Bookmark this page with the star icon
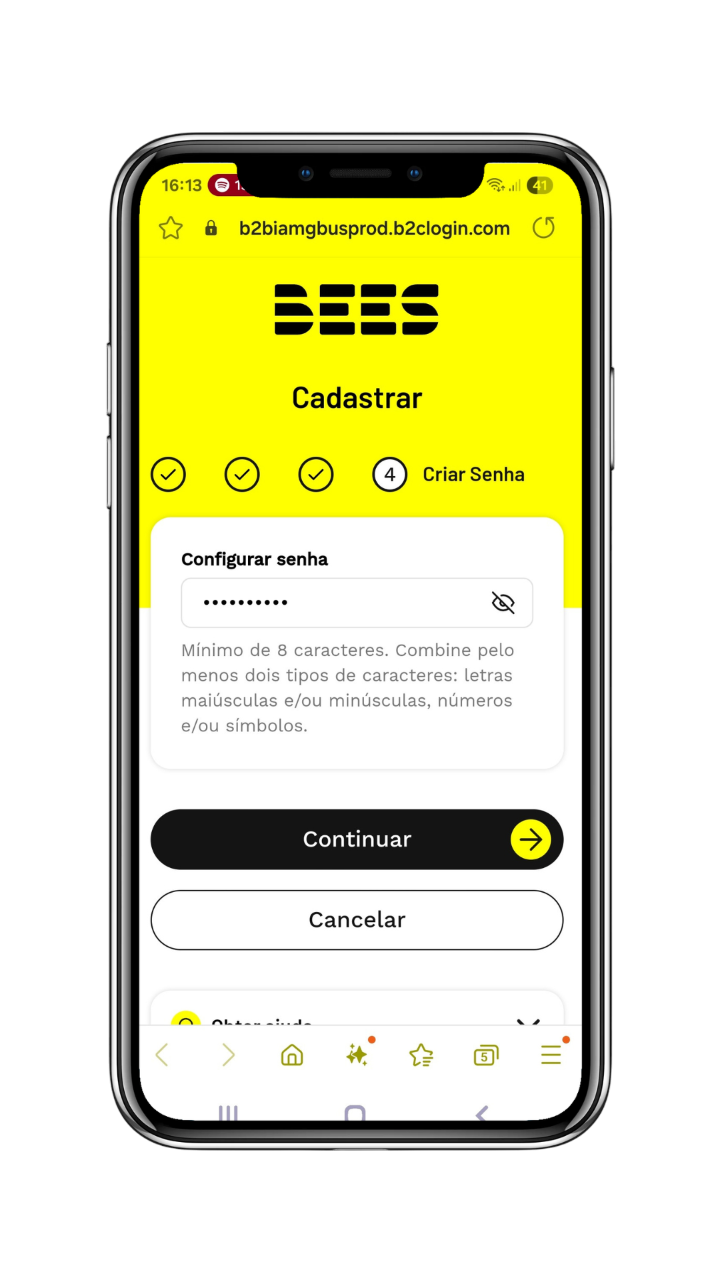 pos(171,229)
